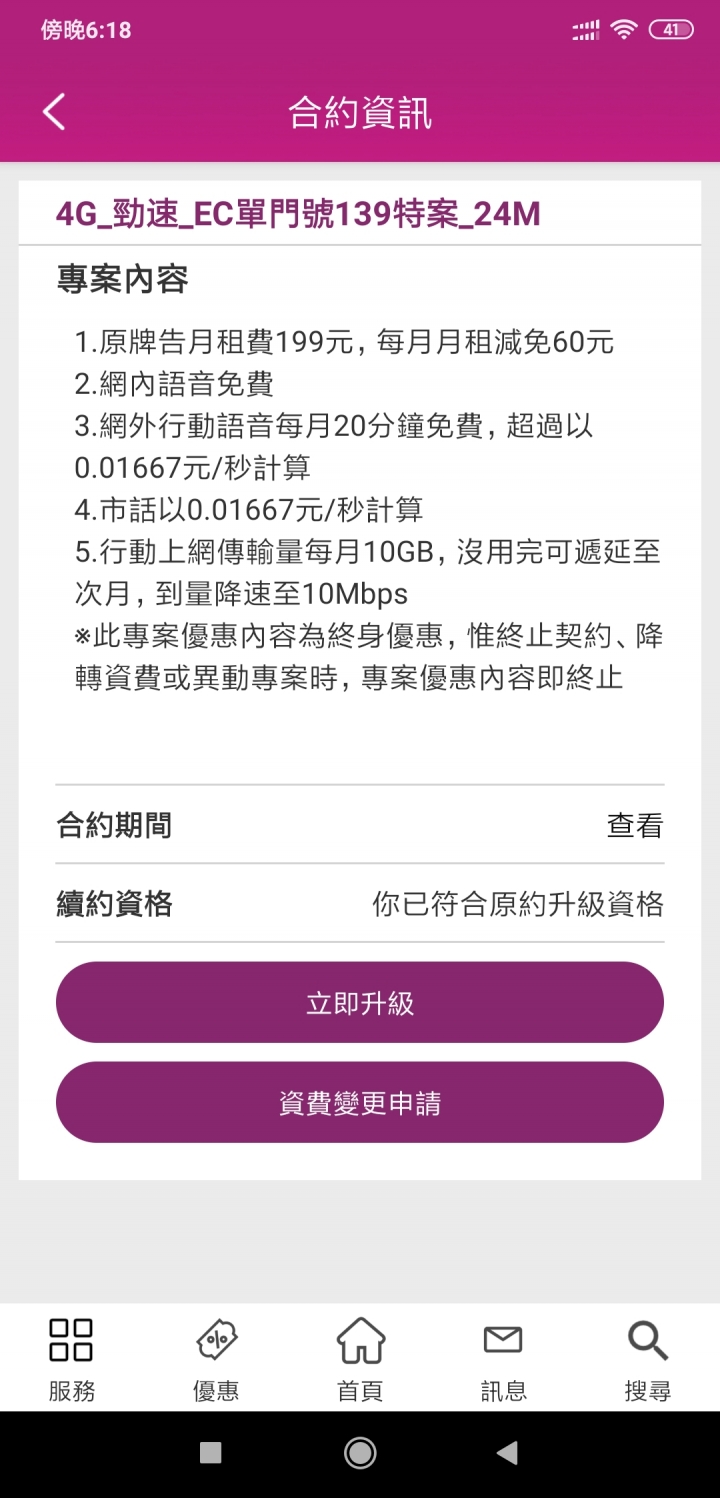The height and width of the screenshot is (1498, 720).
Task: Select the 搜尋 tab
Action: [x=647, y=1358]
